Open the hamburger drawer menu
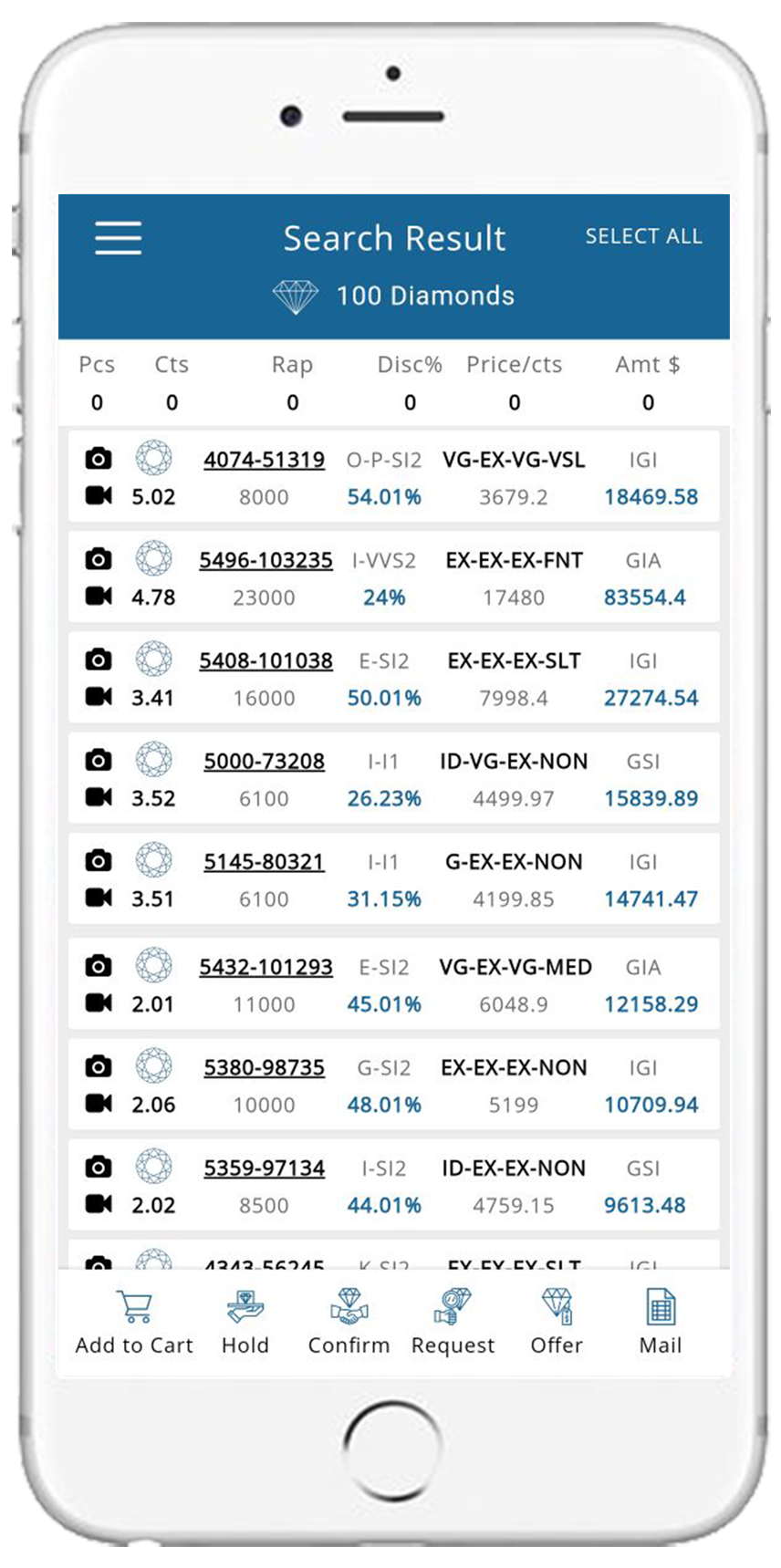Screen dimensions: 781x1568 [x=119, y=238]
